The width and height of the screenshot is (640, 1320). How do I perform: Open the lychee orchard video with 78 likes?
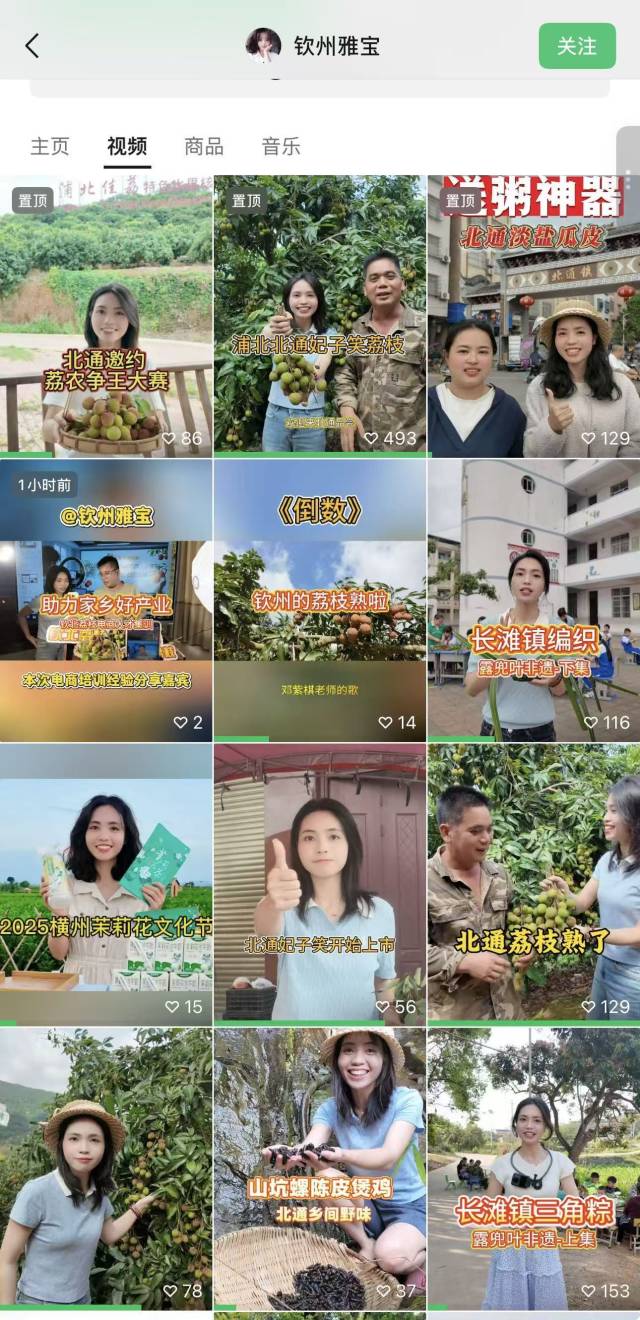click(106, 1168)
